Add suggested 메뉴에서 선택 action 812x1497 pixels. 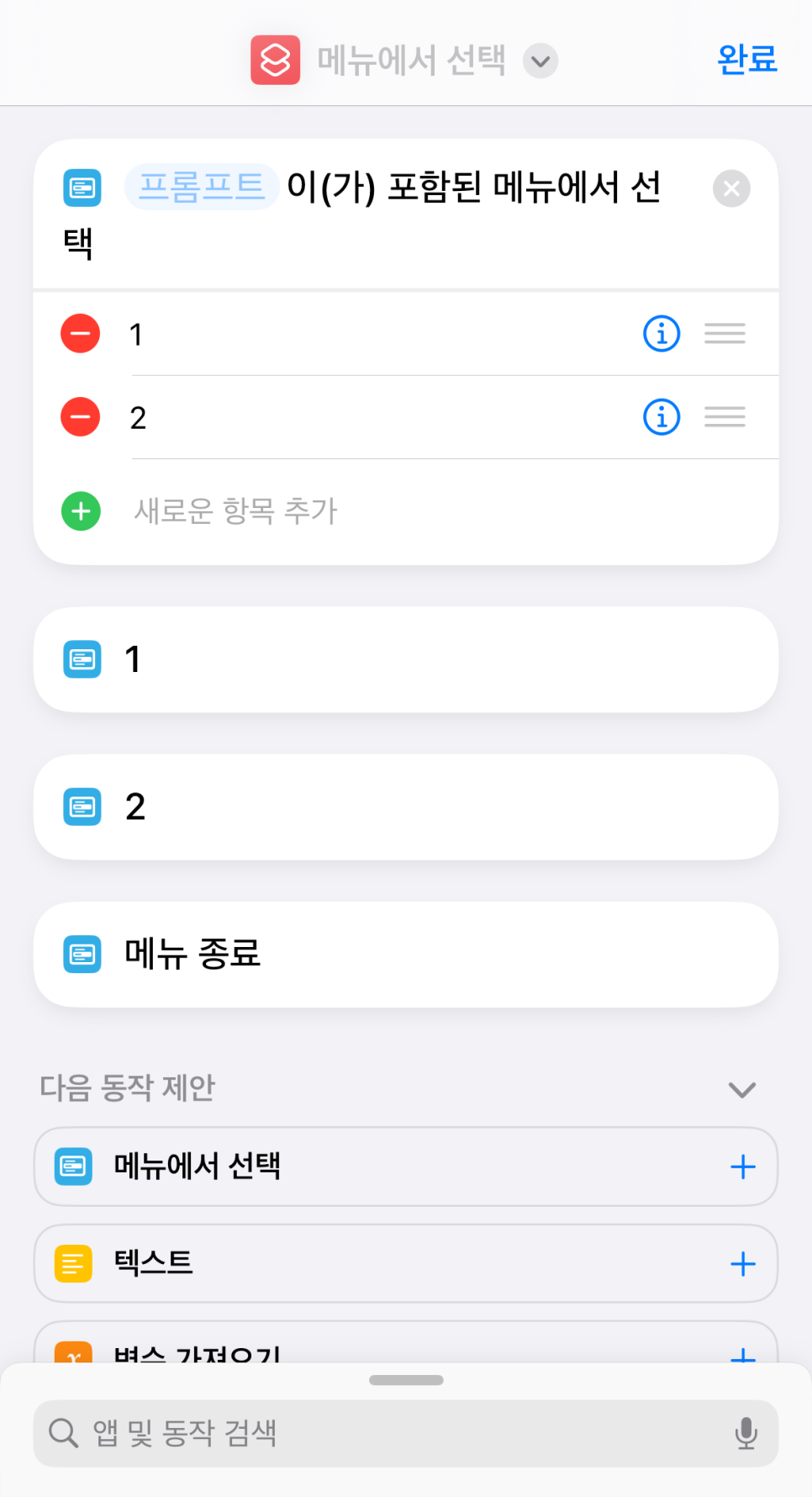pyautogui.click(x=743, y=1167)
